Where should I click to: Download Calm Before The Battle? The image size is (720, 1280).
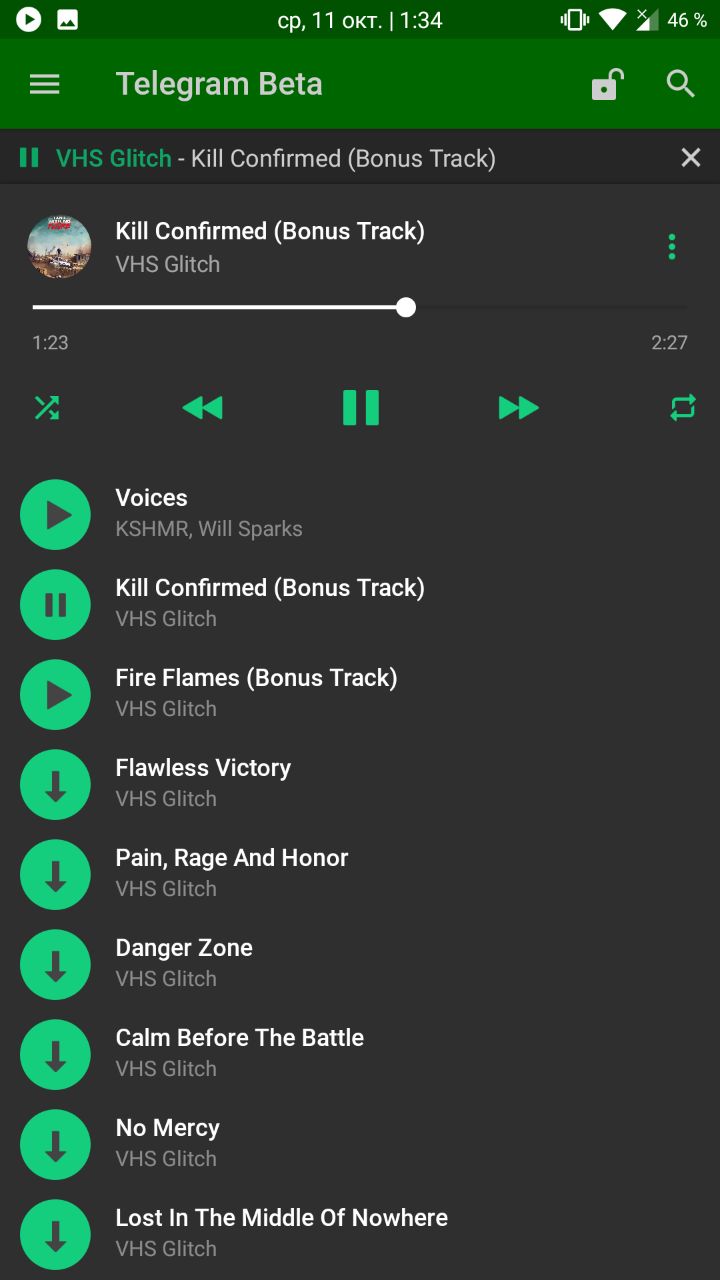click(x=56, y=1054)
